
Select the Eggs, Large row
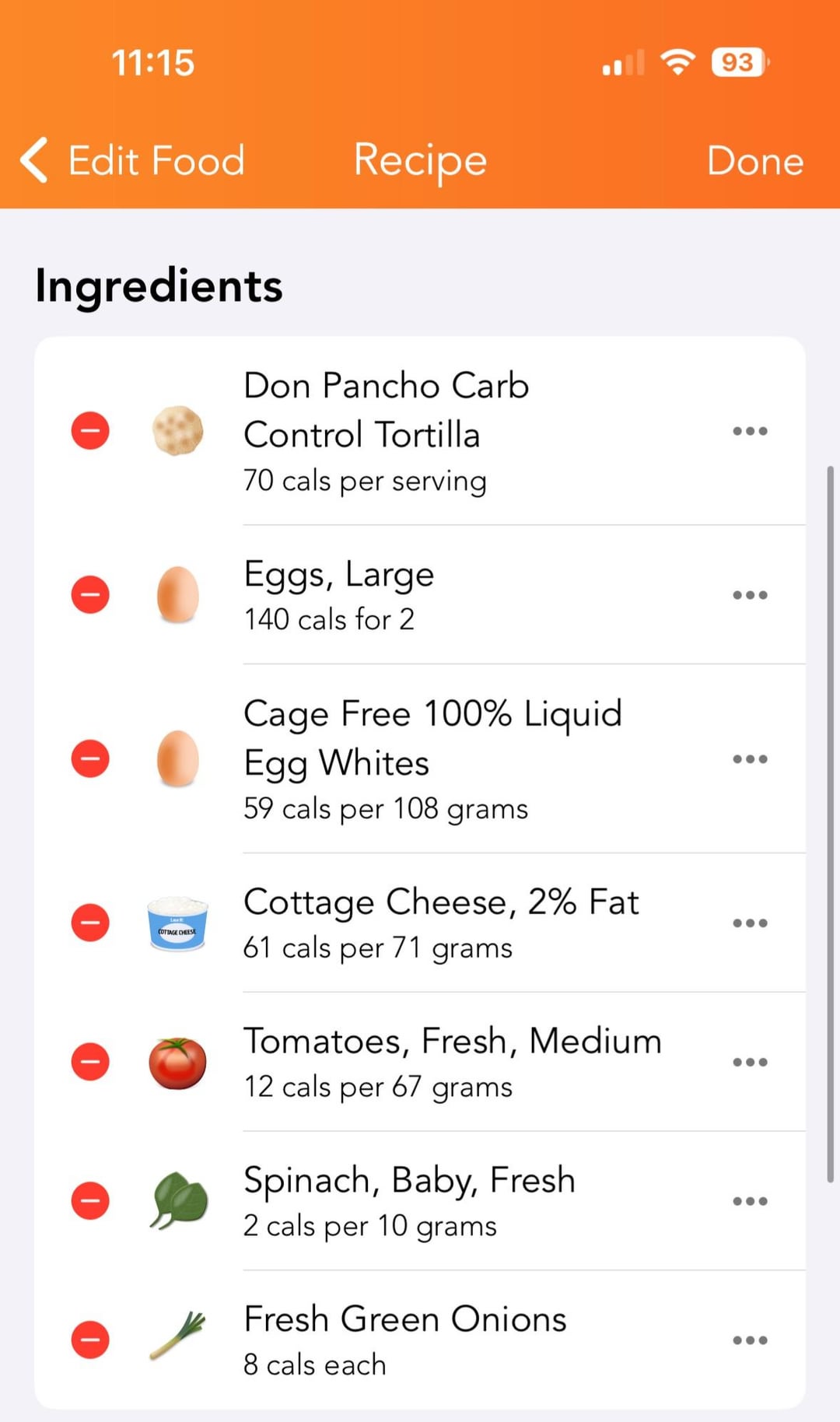tap(420, 595)
